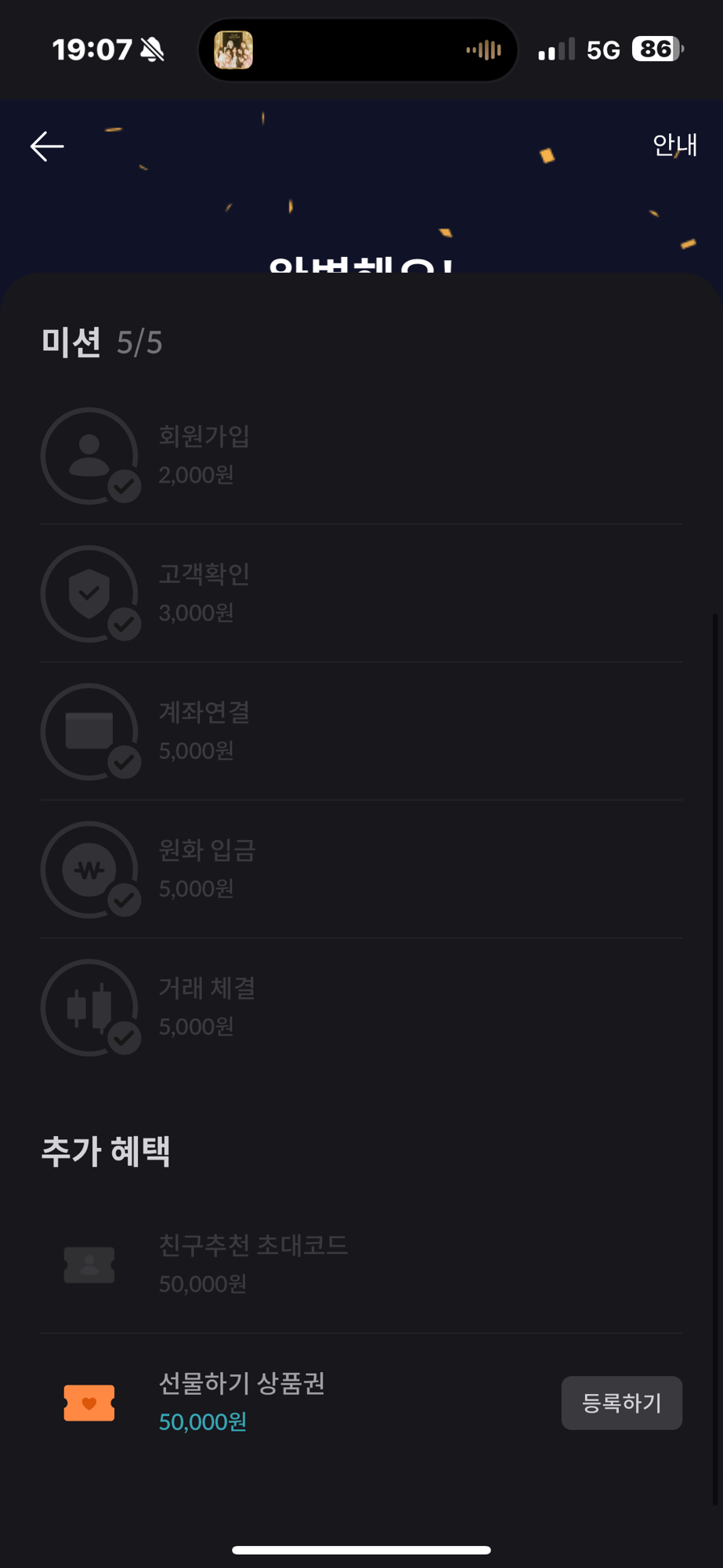Viewport: 723px width, 1568px height.
Task: Tap the 50,000원 voucher amount text
Action: tap(202, 1421)
